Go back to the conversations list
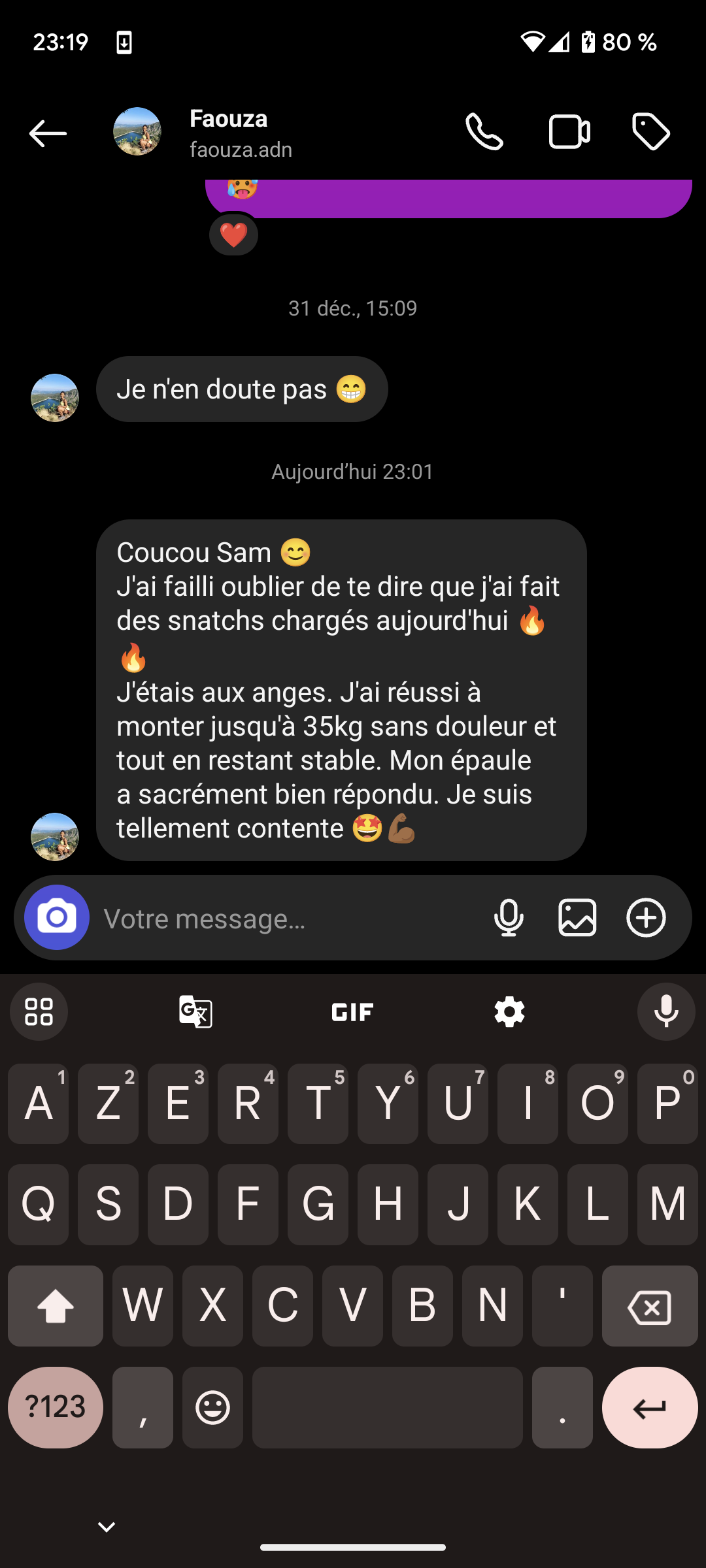The height and width of the screenshot is (1568, 706). coord(48,134)
